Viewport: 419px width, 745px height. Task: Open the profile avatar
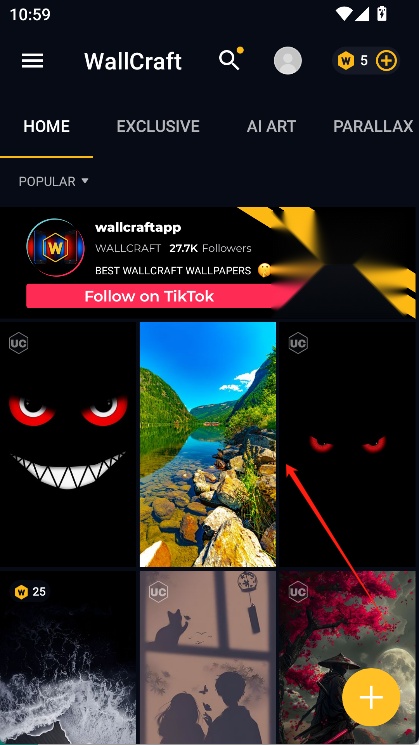[287, 60]
